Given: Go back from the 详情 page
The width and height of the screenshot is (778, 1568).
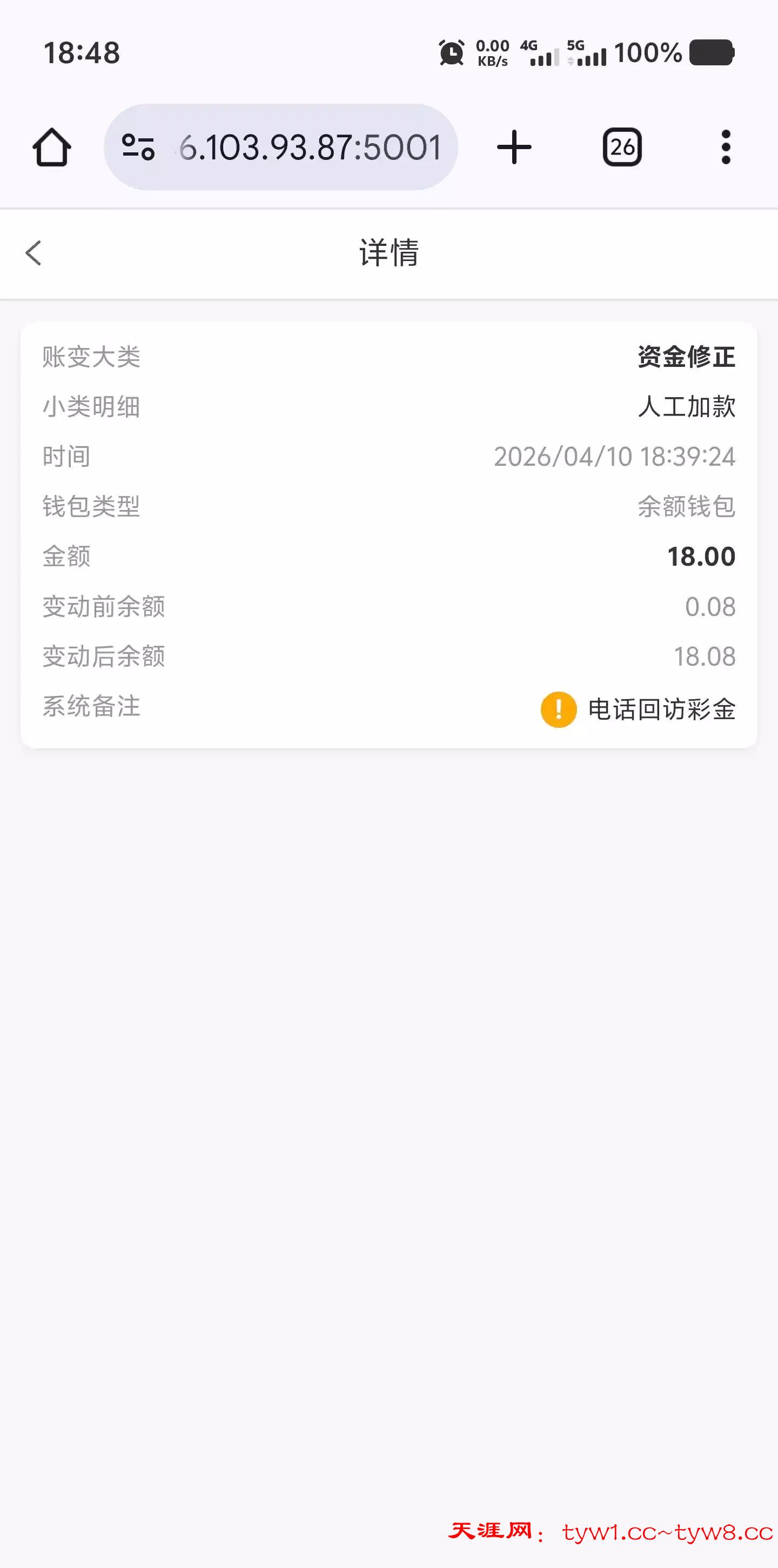Looking at the screenshot, I should (34, 253).
